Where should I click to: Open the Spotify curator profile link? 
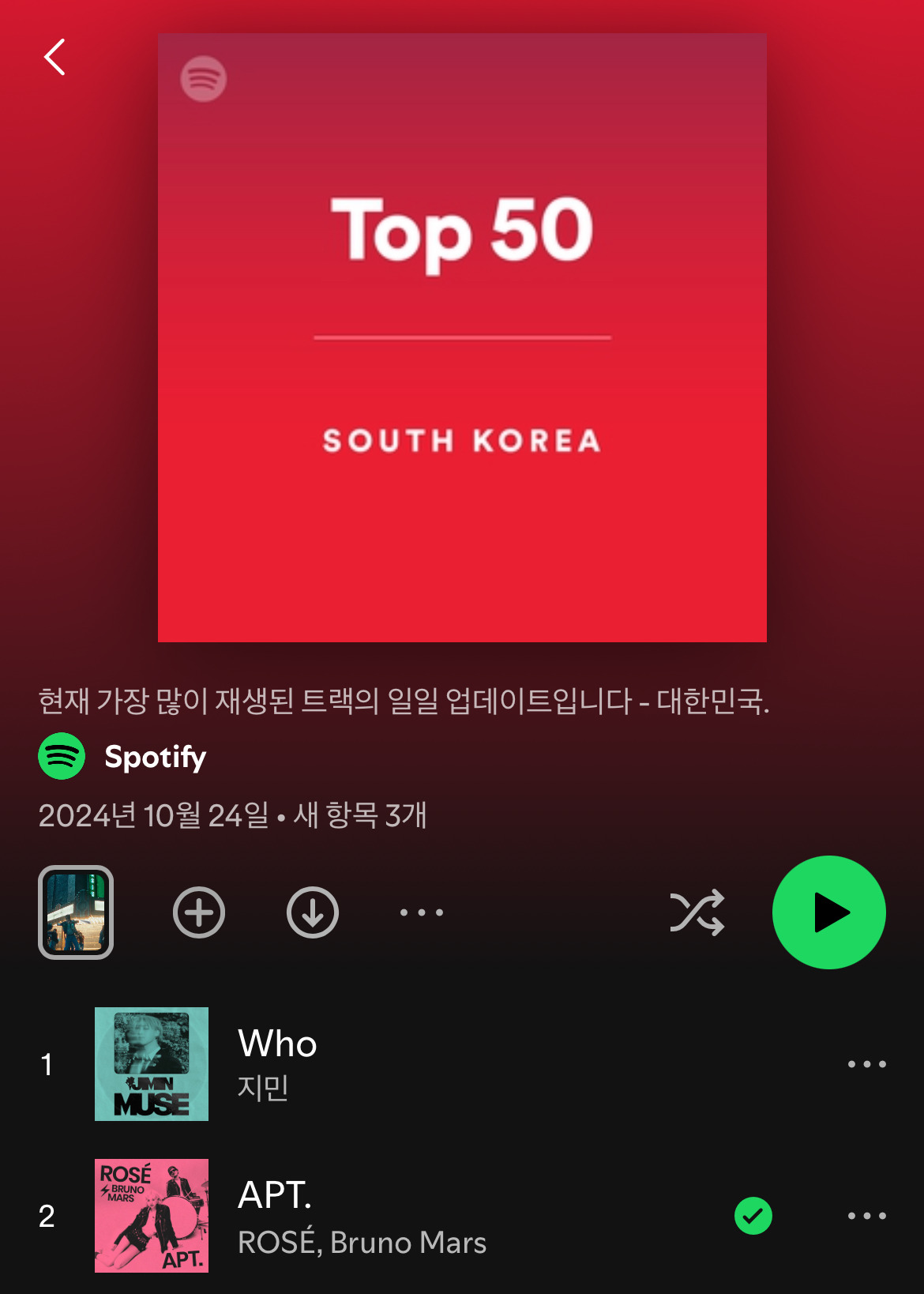click(155, 756)
